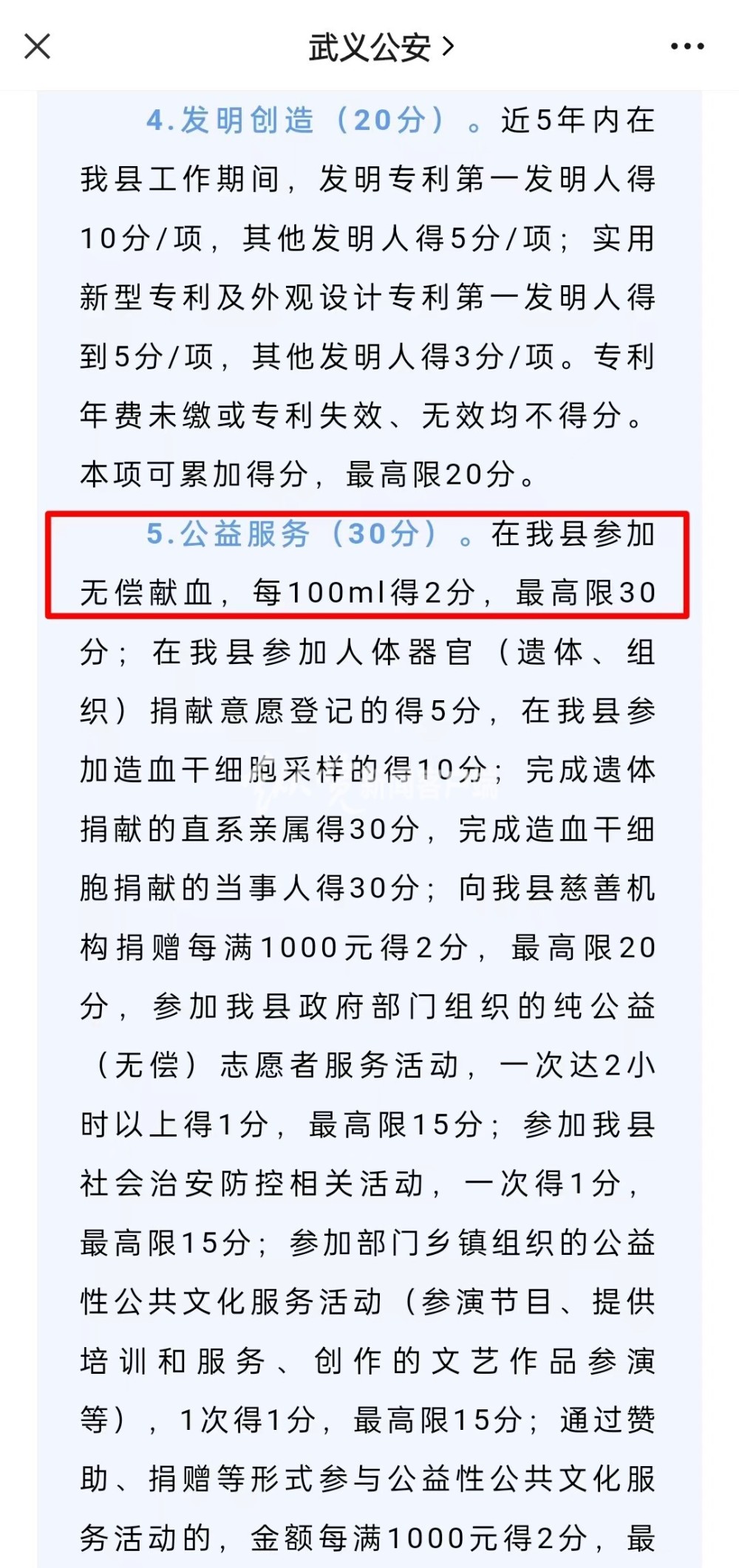
Task: Close the article page
Action: tap(37, 47)
